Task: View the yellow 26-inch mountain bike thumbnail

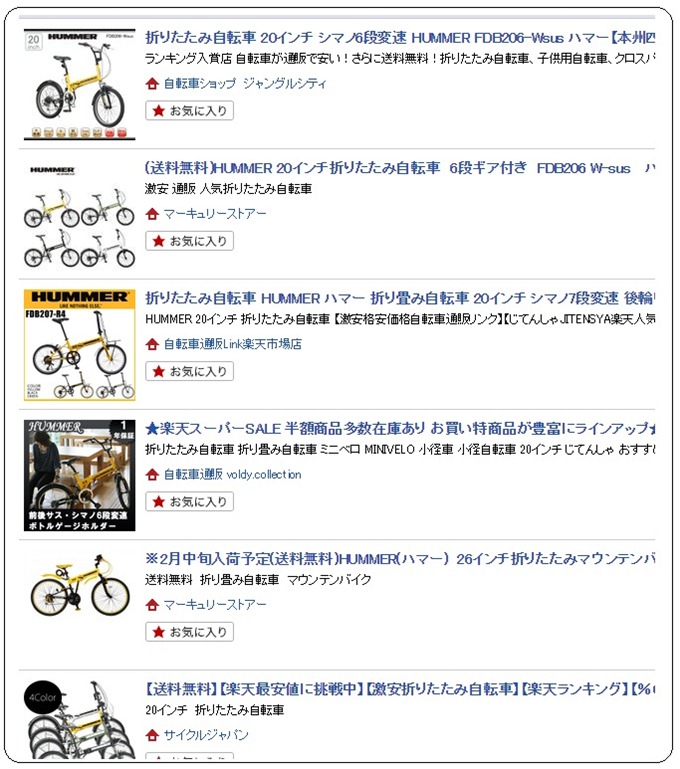Action: click(79, 585)
